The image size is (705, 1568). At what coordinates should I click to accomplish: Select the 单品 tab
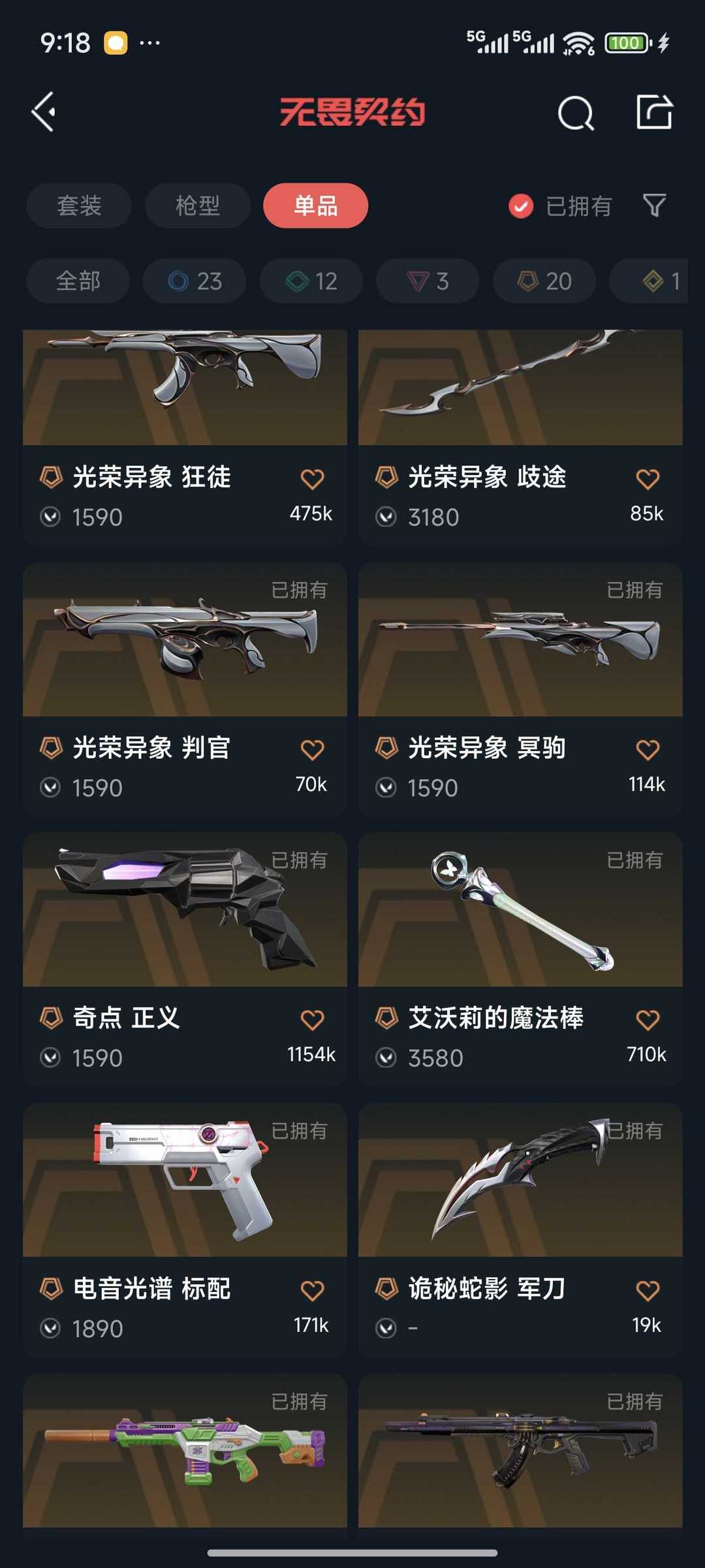coord(315,206)
